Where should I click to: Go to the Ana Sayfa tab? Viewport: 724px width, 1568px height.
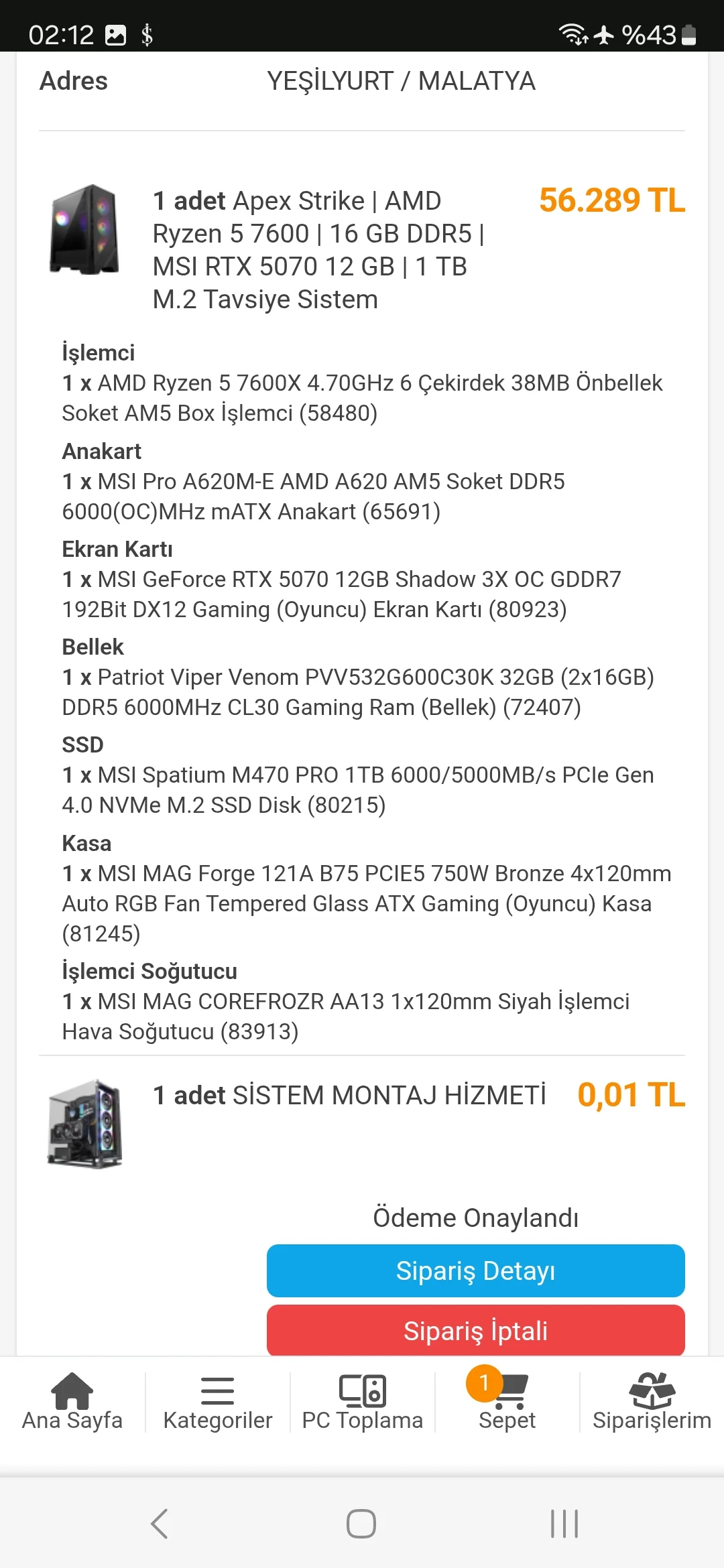click(72, 1402)
